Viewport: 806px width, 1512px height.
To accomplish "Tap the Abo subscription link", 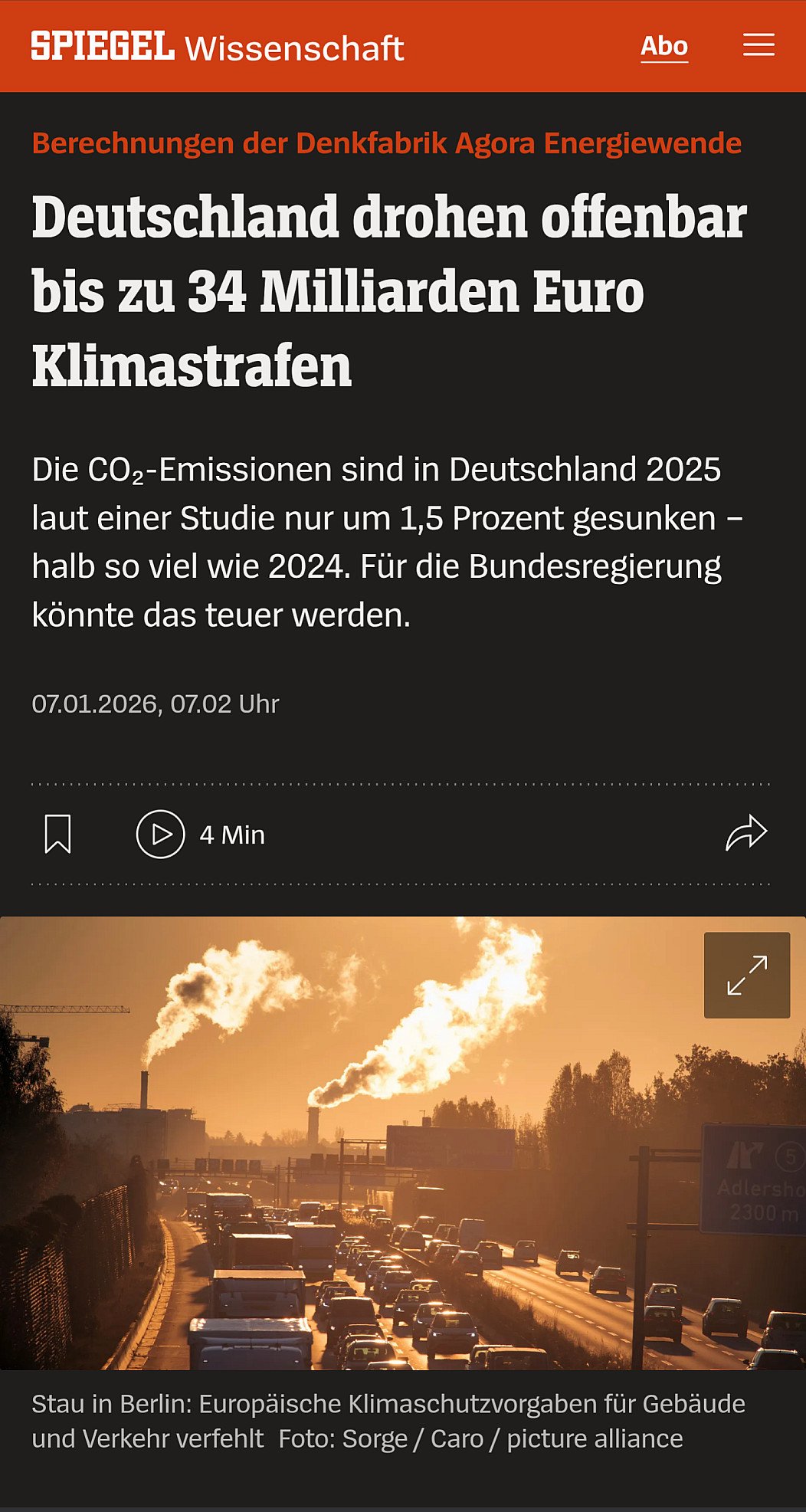I will tap(664, 47).
